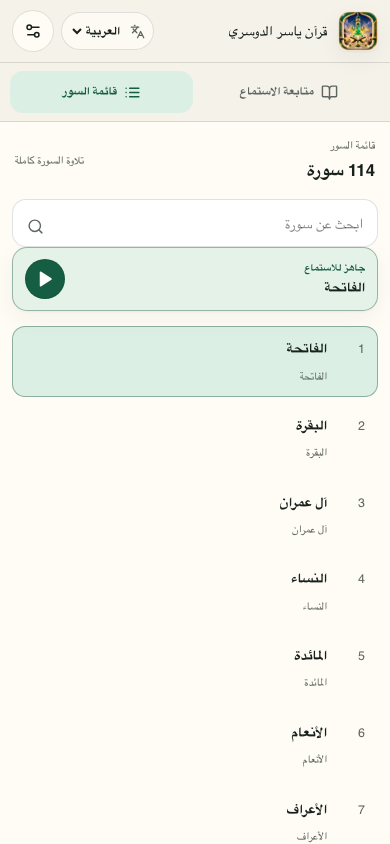This screenshot has width=390, height=844.
Task: Open surah 4 النساء
Action: tap(195, 592)
